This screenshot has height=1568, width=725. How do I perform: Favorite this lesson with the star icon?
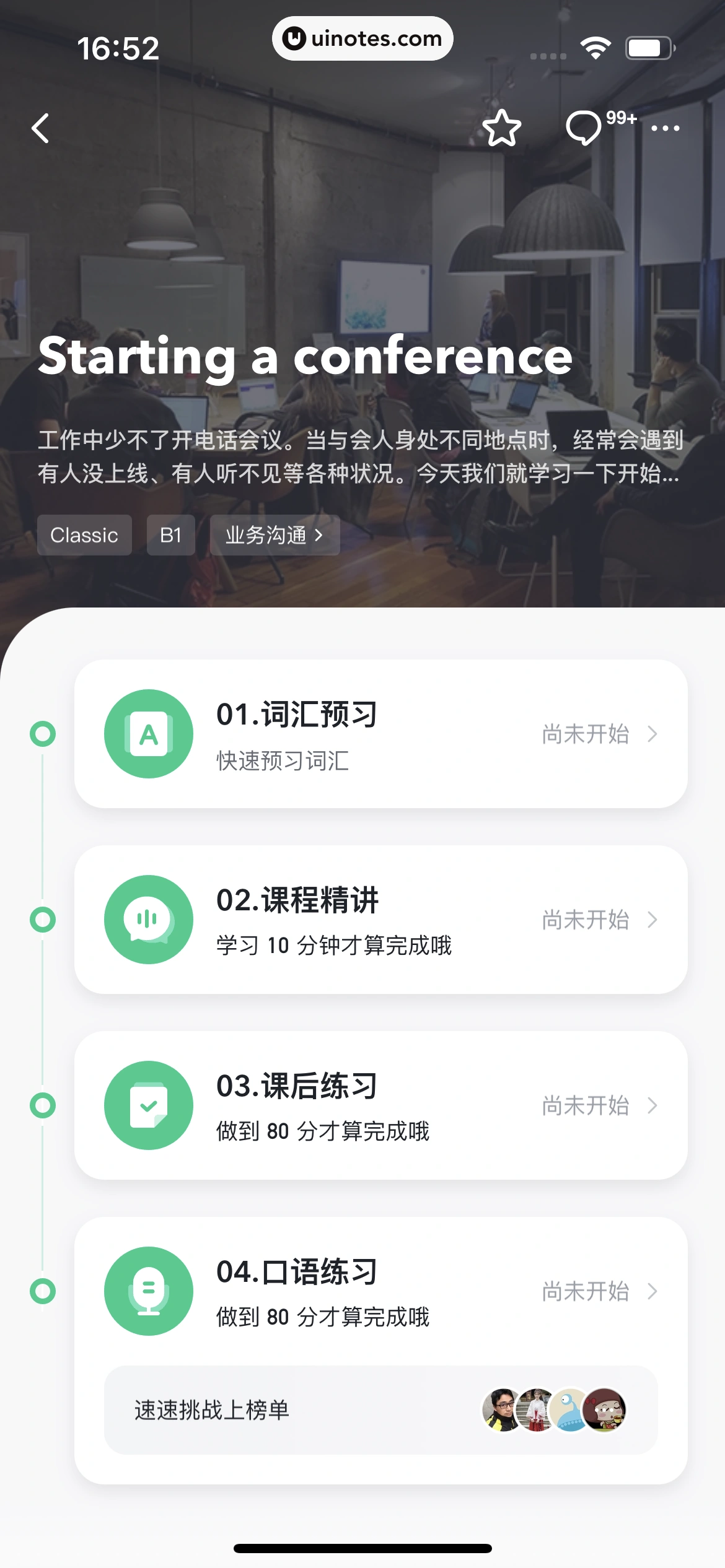coord(502,128)
